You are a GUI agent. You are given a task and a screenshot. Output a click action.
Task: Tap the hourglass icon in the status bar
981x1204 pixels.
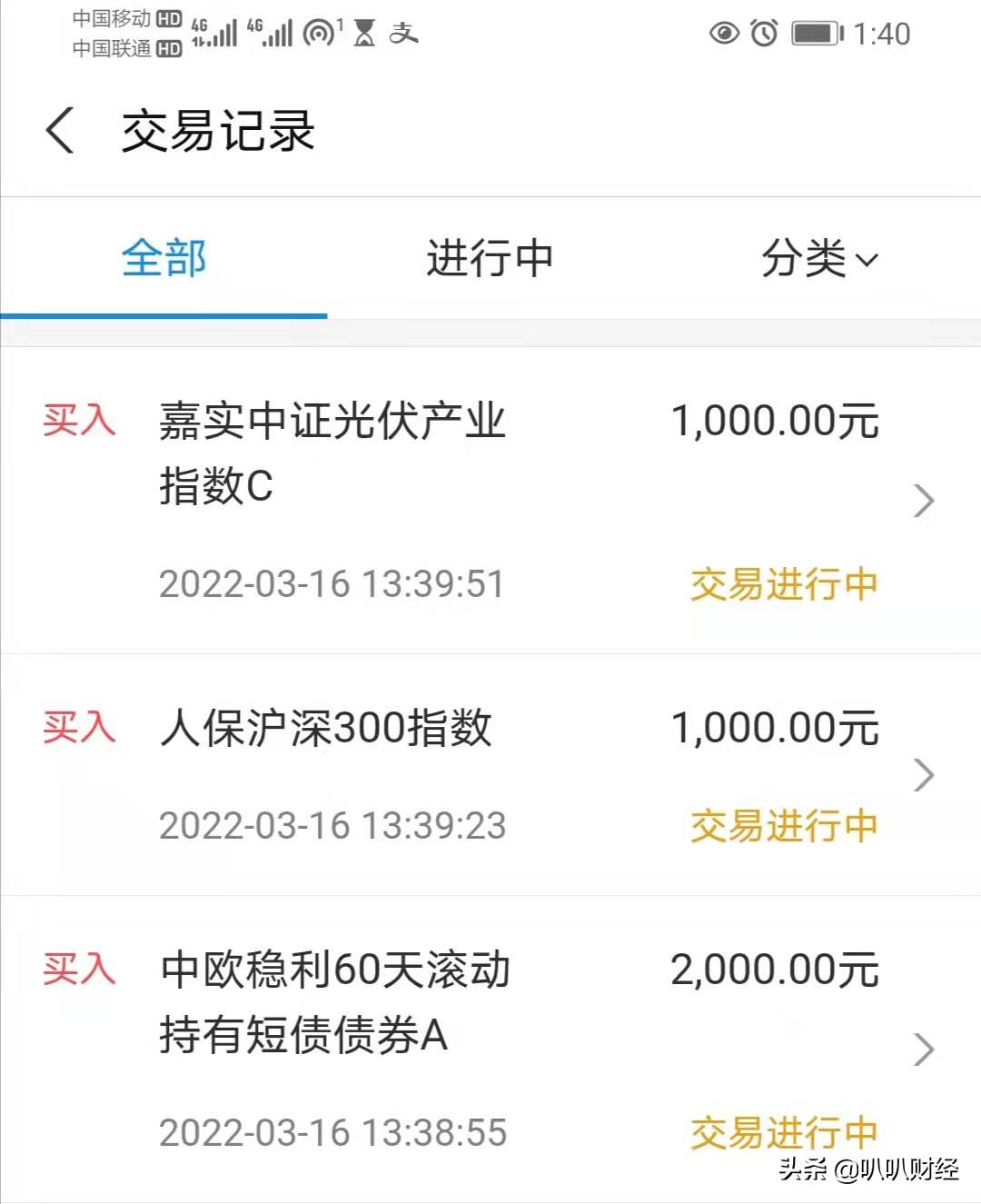click(365, 32)
